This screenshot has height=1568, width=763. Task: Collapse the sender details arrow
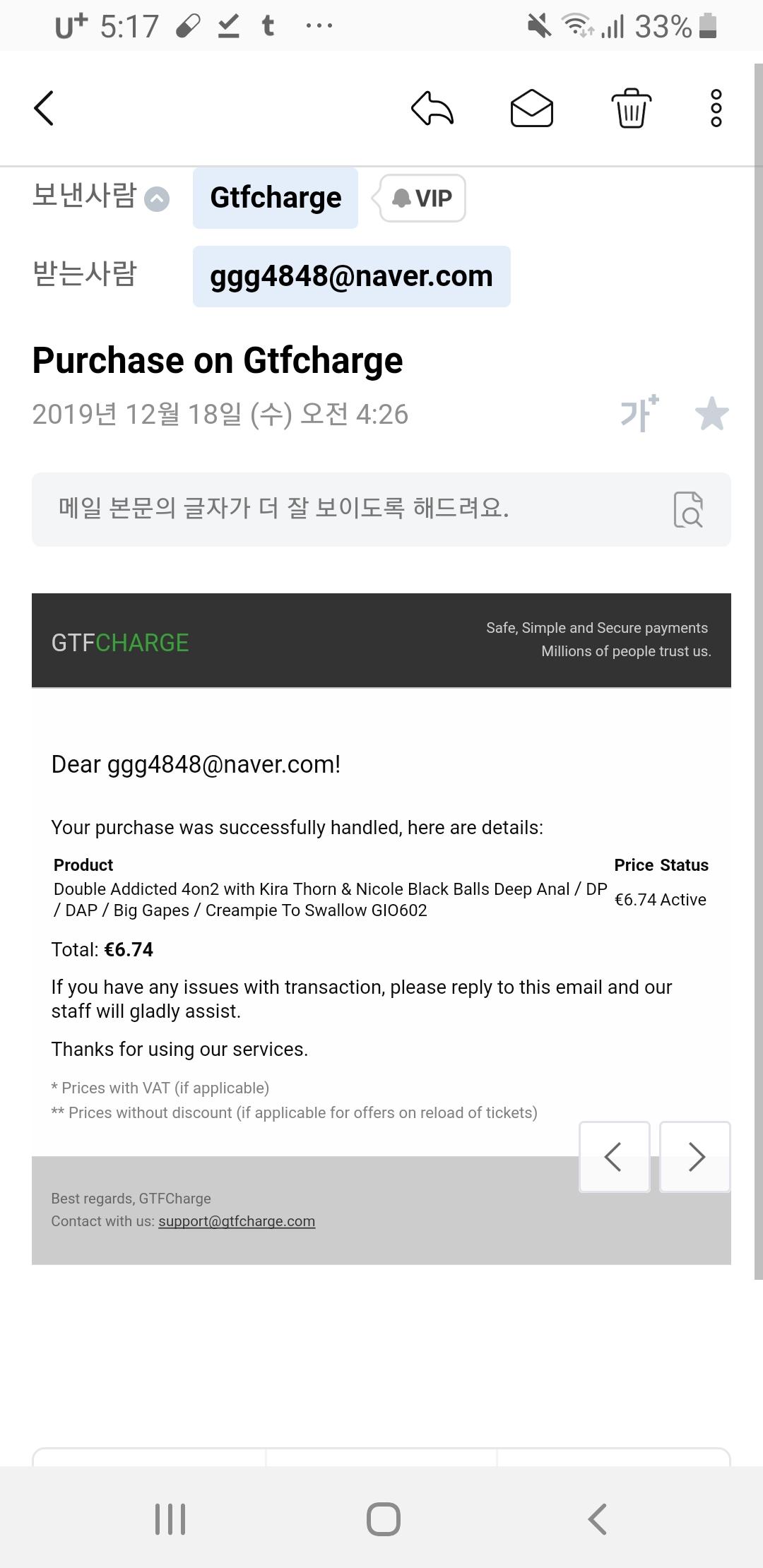[x=157, y=199]
